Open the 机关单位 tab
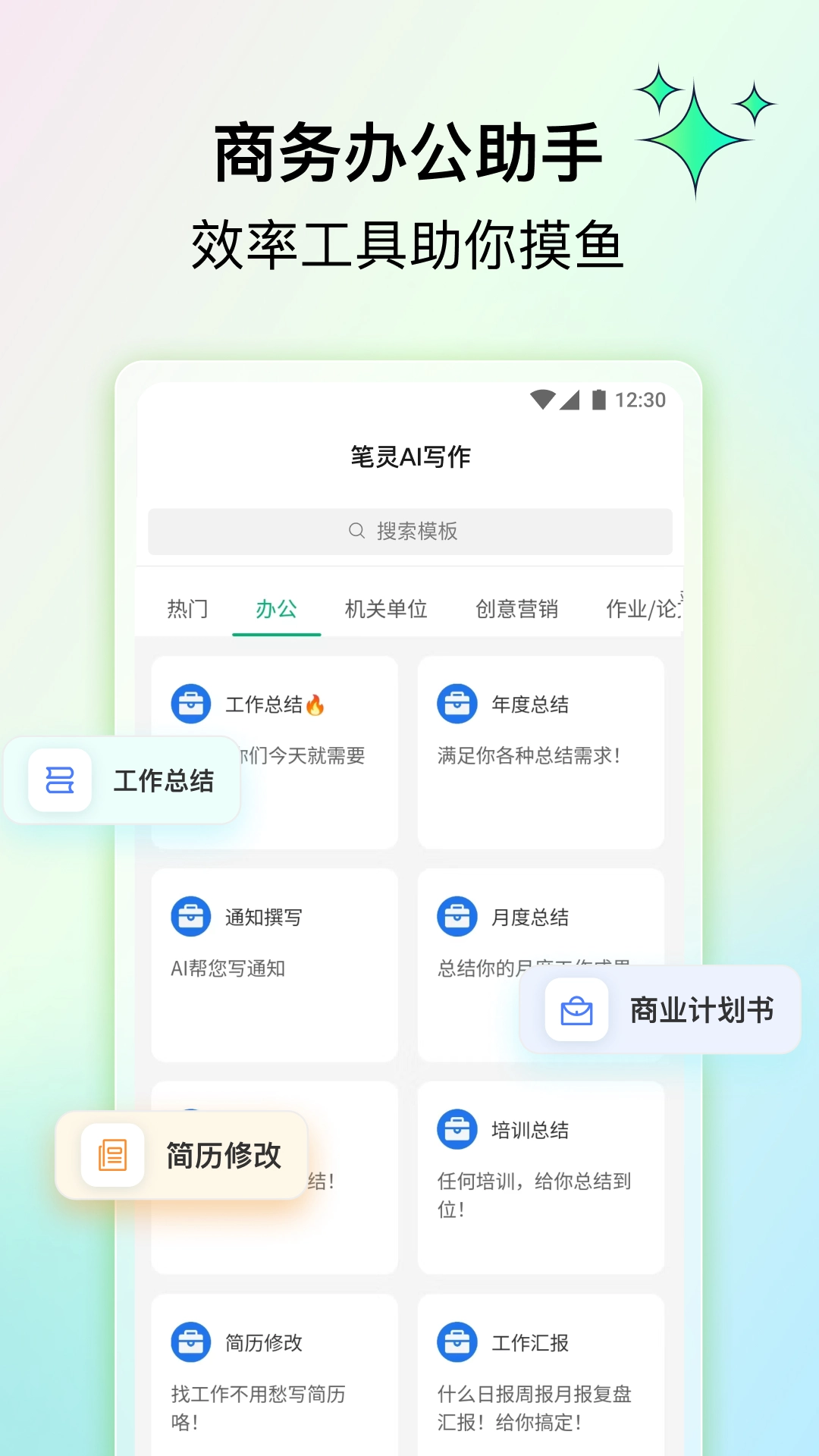 click(387, 609)
